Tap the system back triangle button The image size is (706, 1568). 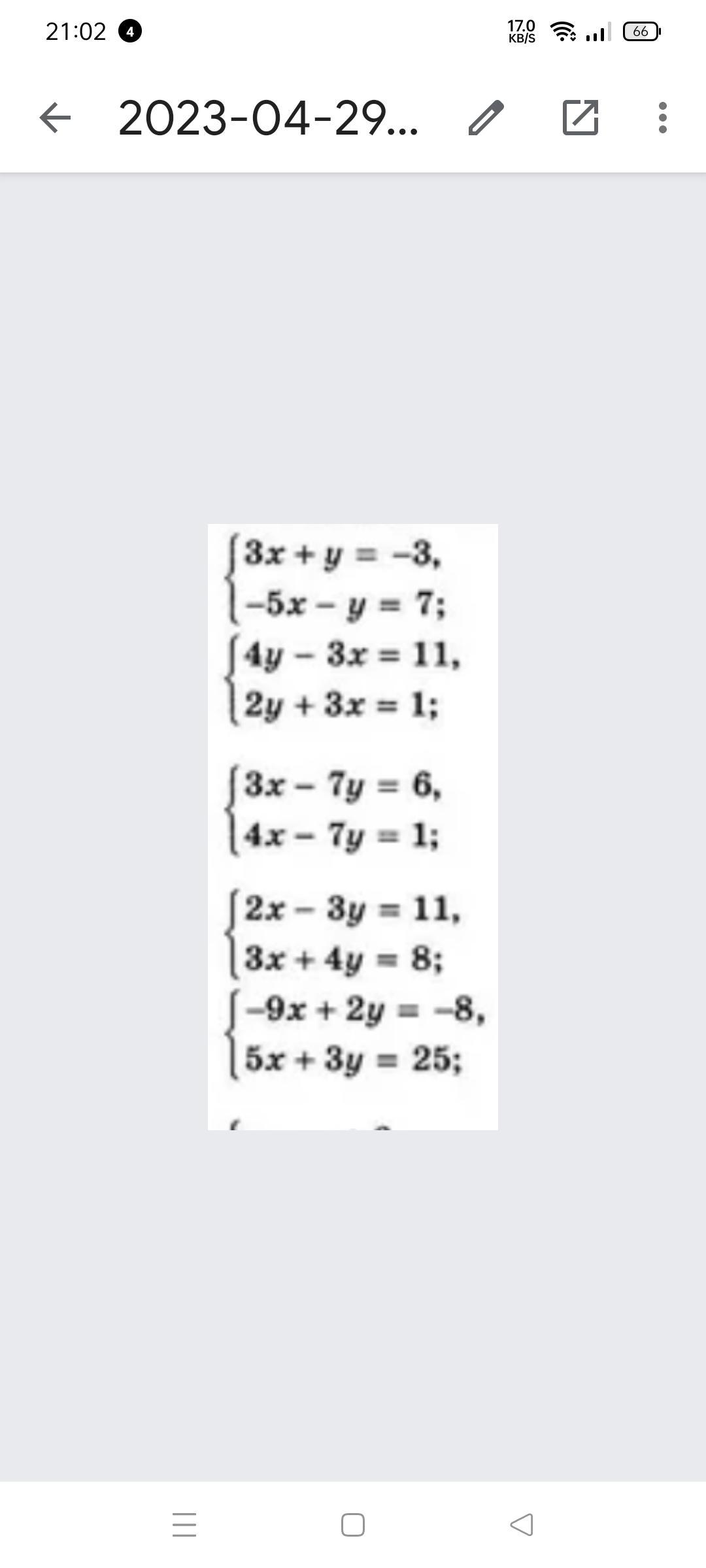[521, 1525]
